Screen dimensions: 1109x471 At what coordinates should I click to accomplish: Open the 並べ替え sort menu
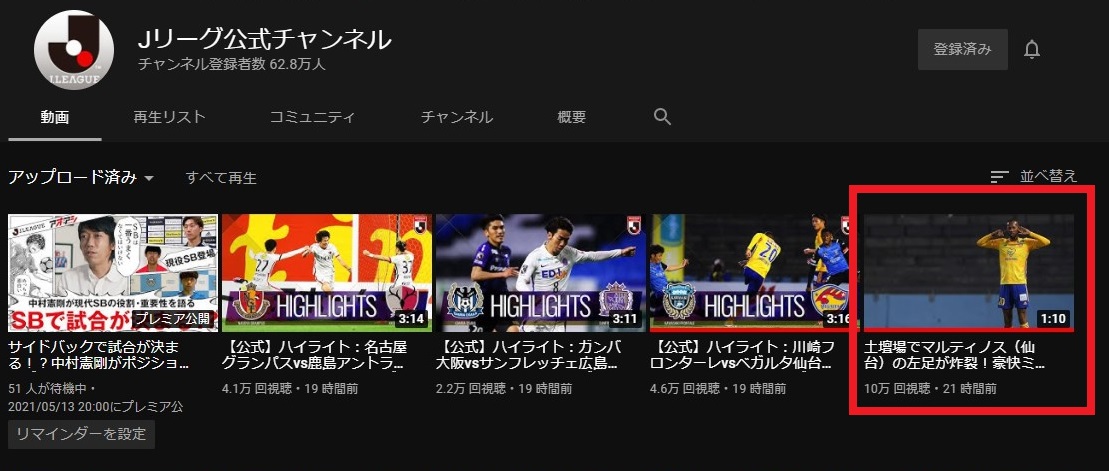tap(1034, 177)
